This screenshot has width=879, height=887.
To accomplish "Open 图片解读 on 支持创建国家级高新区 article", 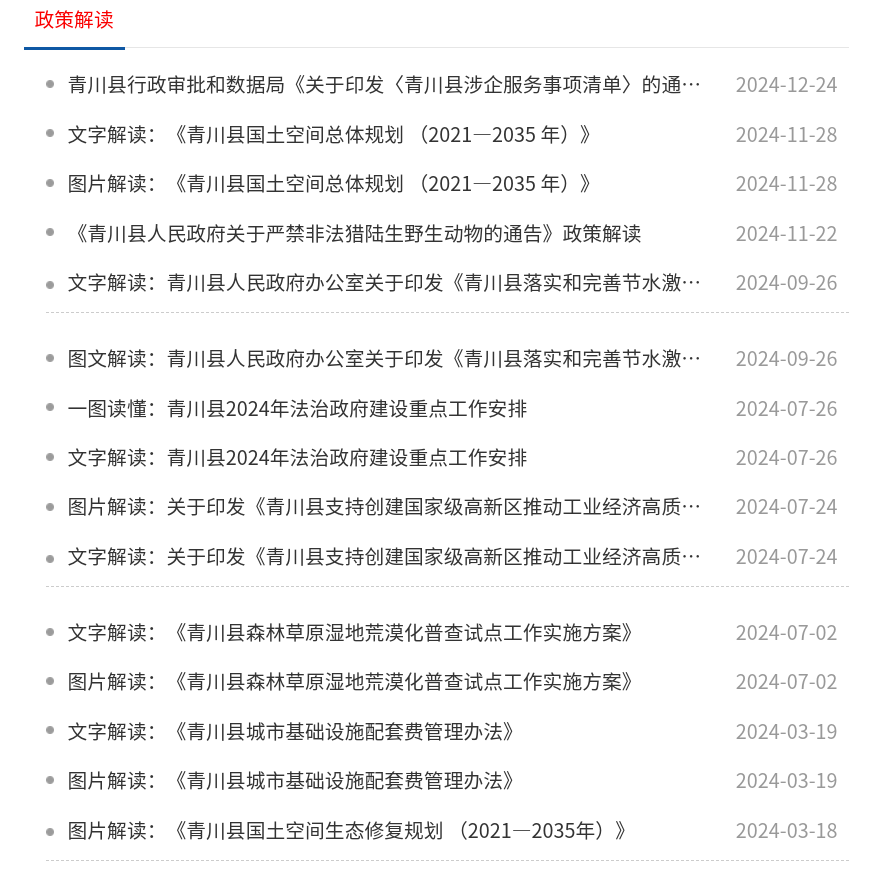I will [384, 507].
